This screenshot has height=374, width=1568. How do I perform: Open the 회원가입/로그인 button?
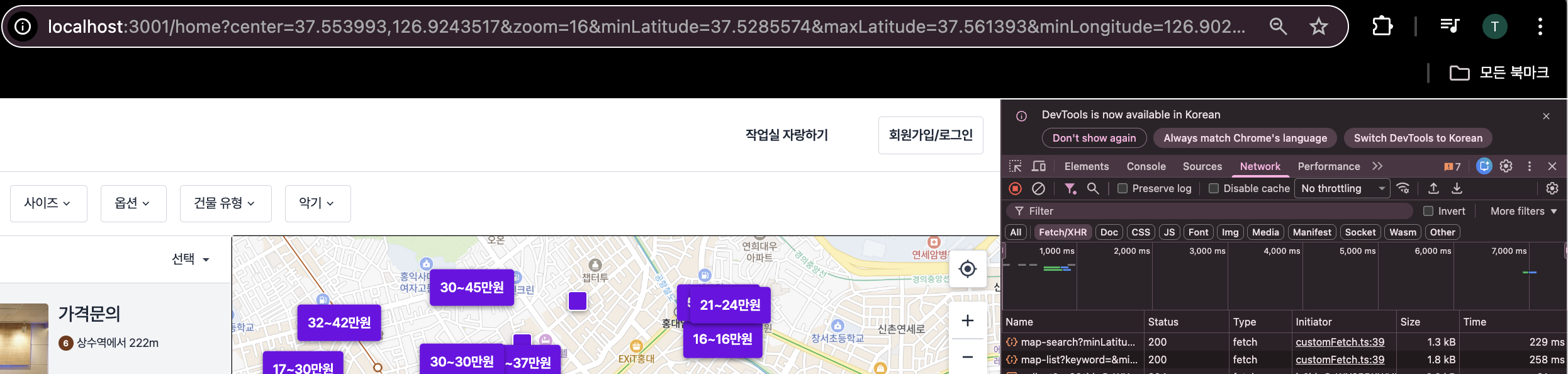(x=930, y=135)
